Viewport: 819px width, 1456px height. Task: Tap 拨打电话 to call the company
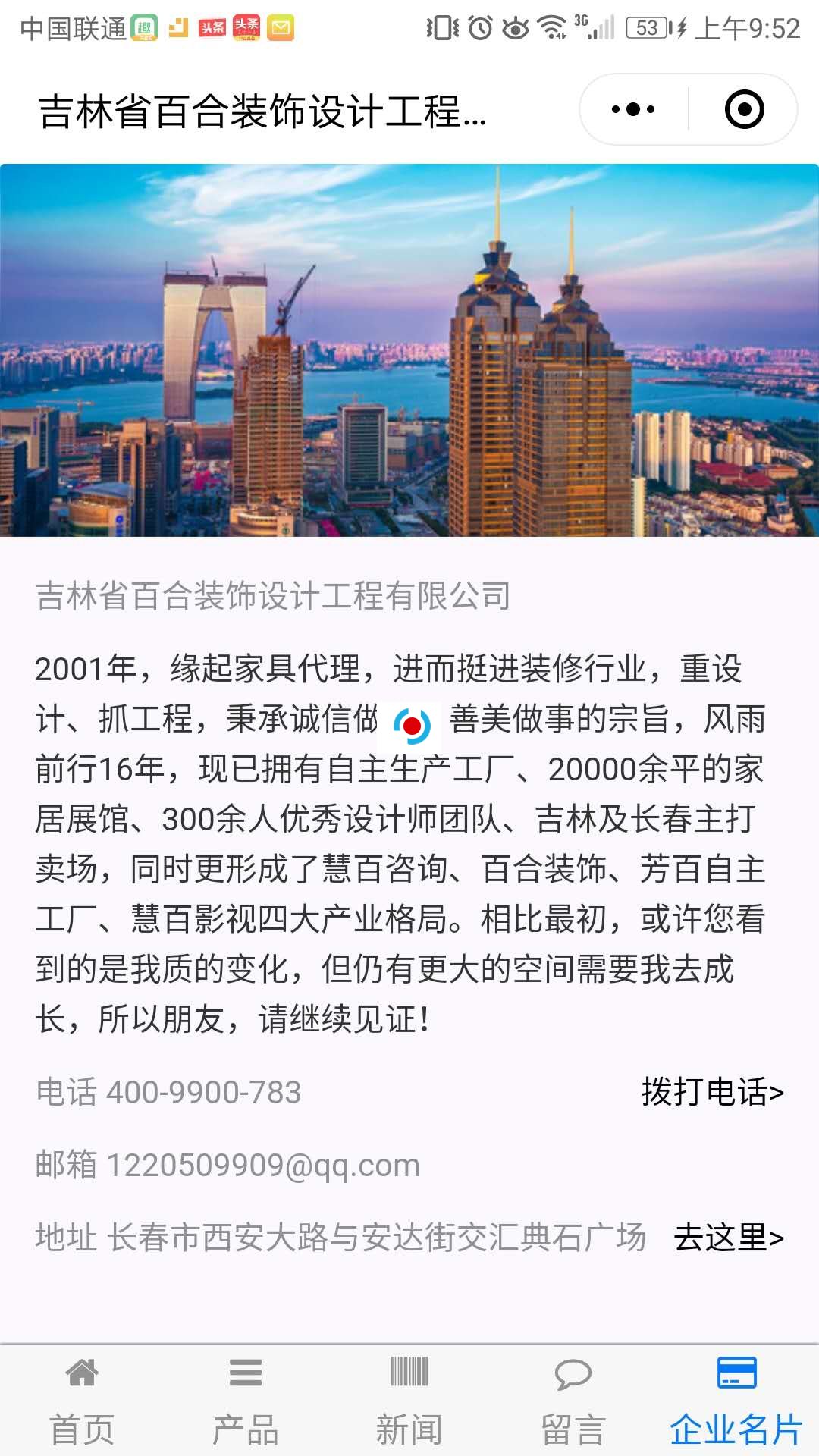[x=712, y=1092]
